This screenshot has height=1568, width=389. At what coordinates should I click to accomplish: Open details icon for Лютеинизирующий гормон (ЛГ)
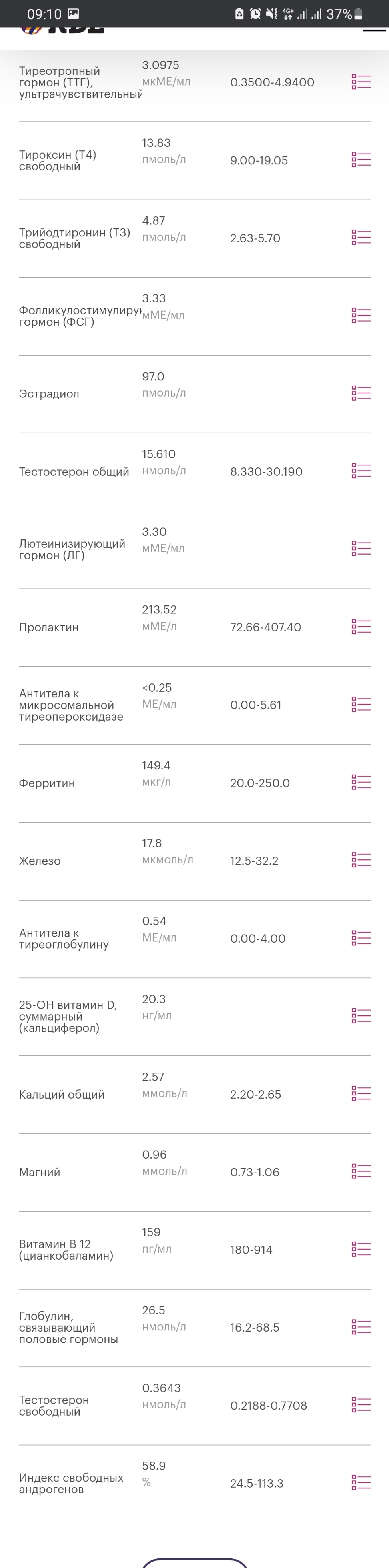tap(361, 548)
